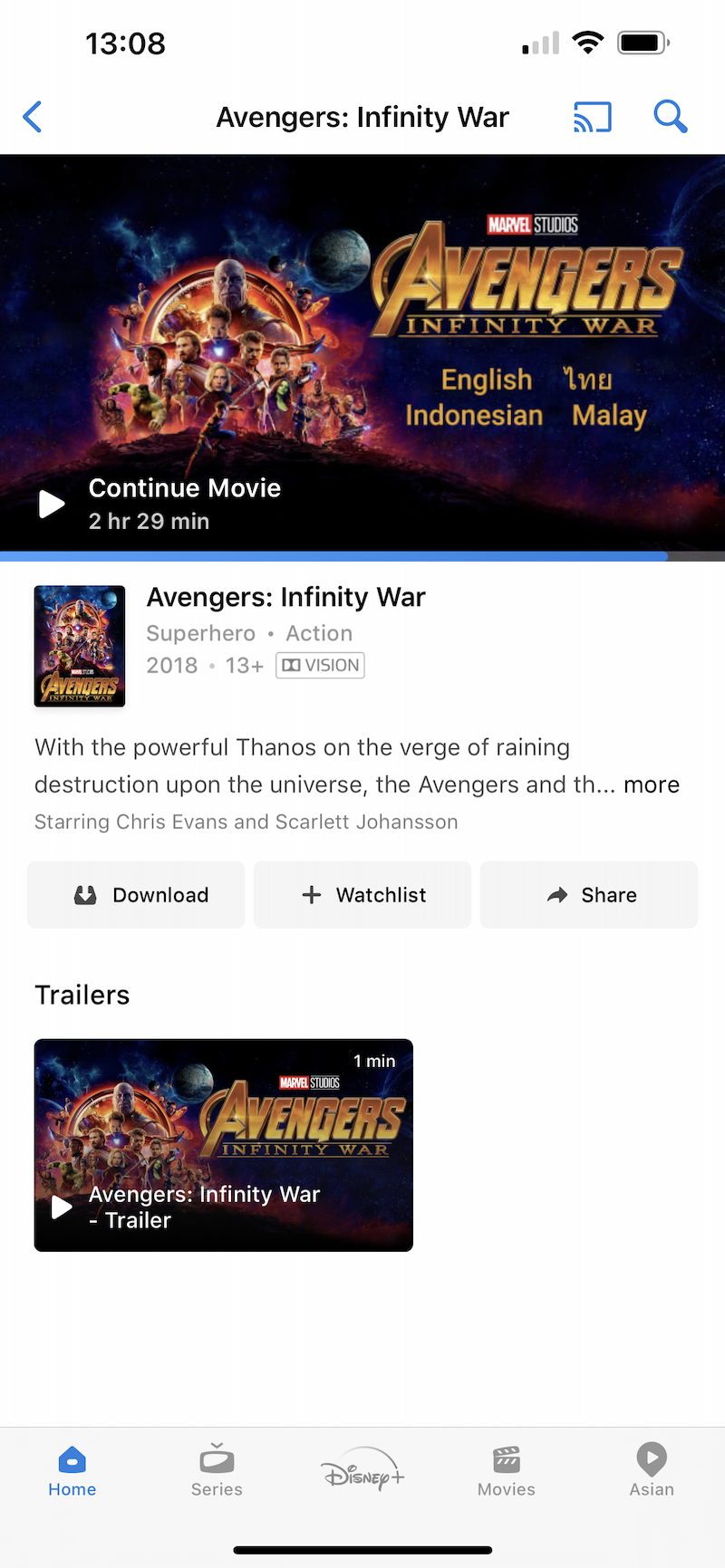Switch to the Home tab
Screen dimensions: 725x1568
(72, 1471)
